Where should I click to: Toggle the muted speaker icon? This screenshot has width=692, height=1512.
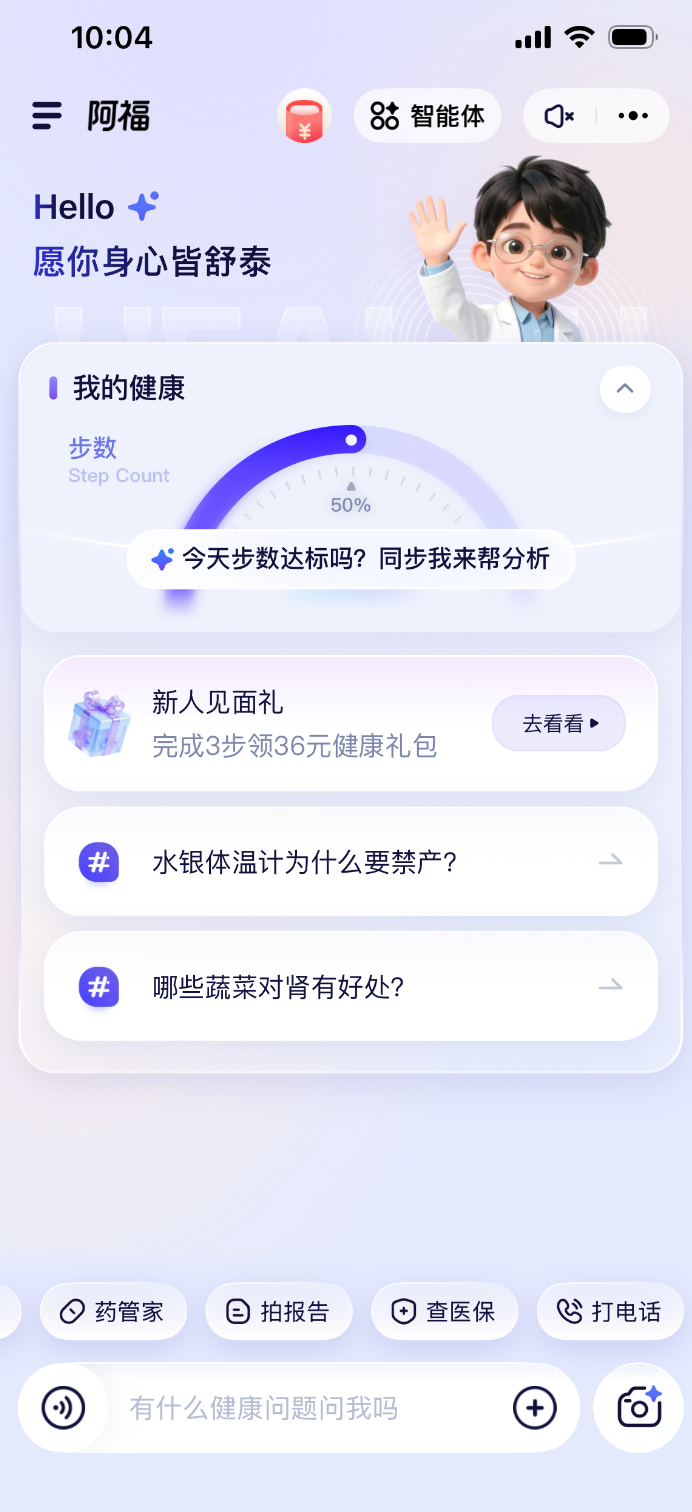tap(559, 116)
